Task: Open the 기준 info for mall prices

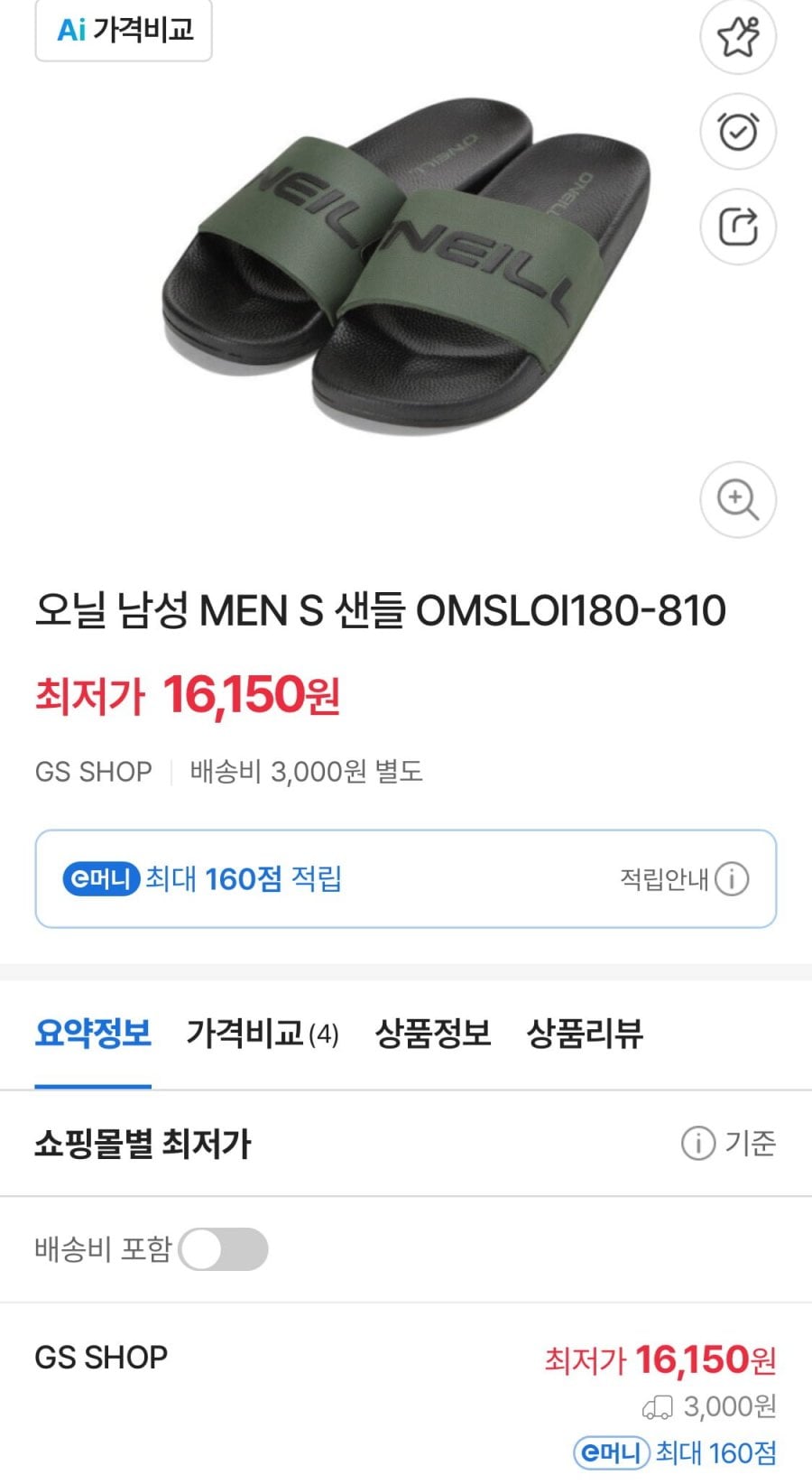Action: (x=728, y=1144)
